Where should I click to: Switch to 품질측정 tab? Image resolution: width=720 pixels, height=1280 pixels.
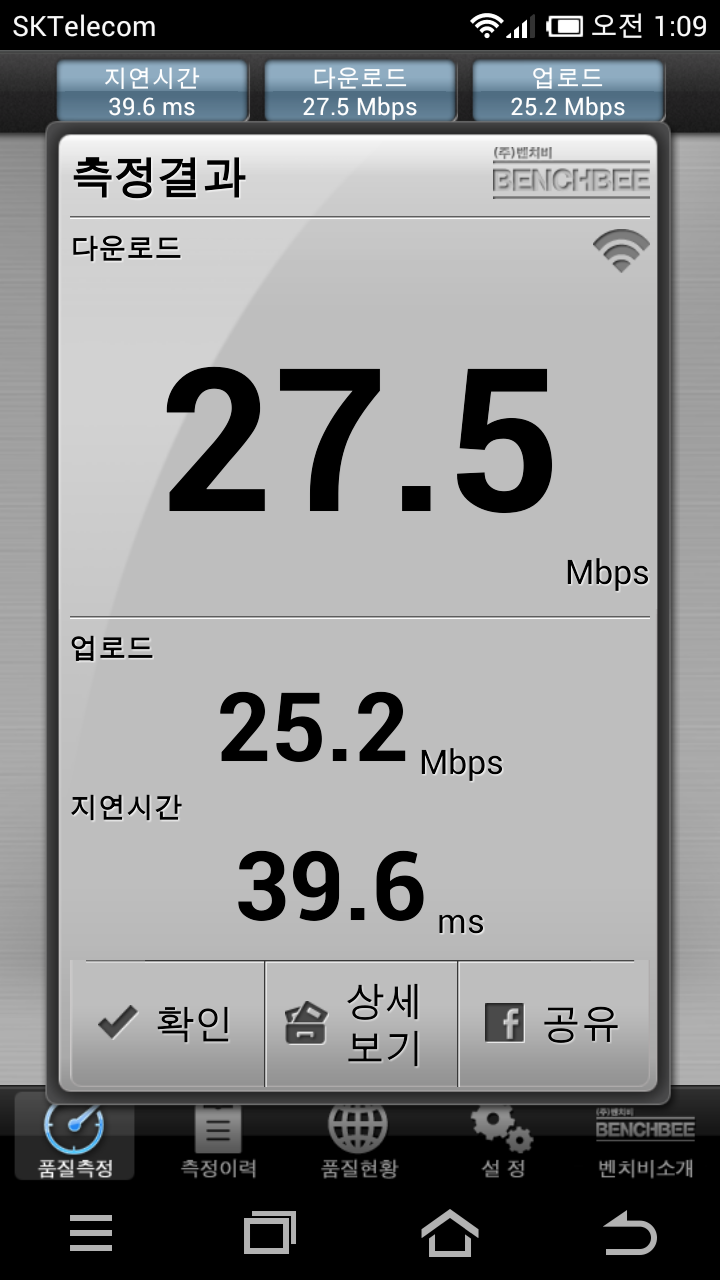coord(75,1138)
